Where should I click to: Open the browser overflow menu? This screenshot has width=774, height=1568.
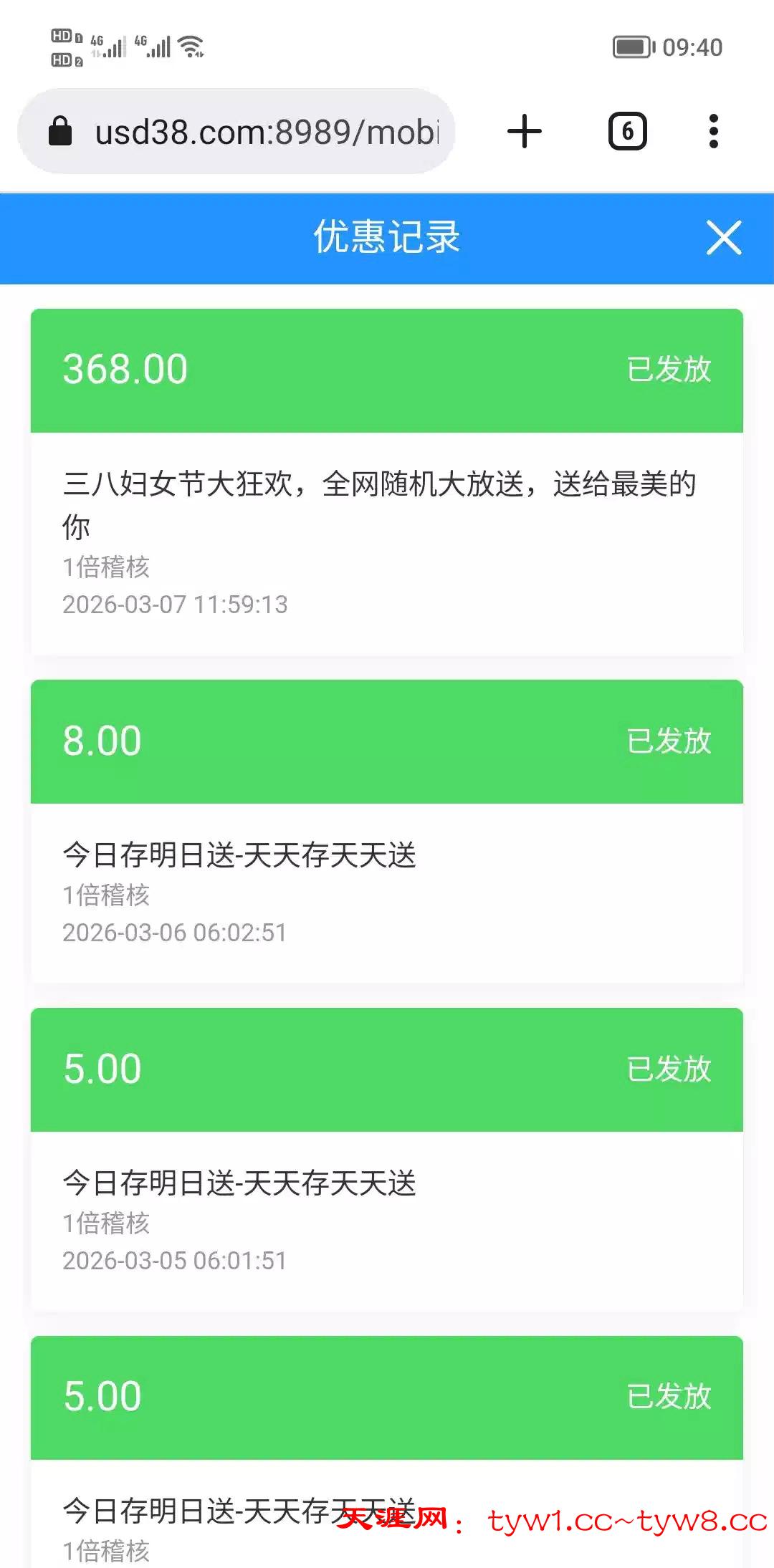(x=713, y=132)
